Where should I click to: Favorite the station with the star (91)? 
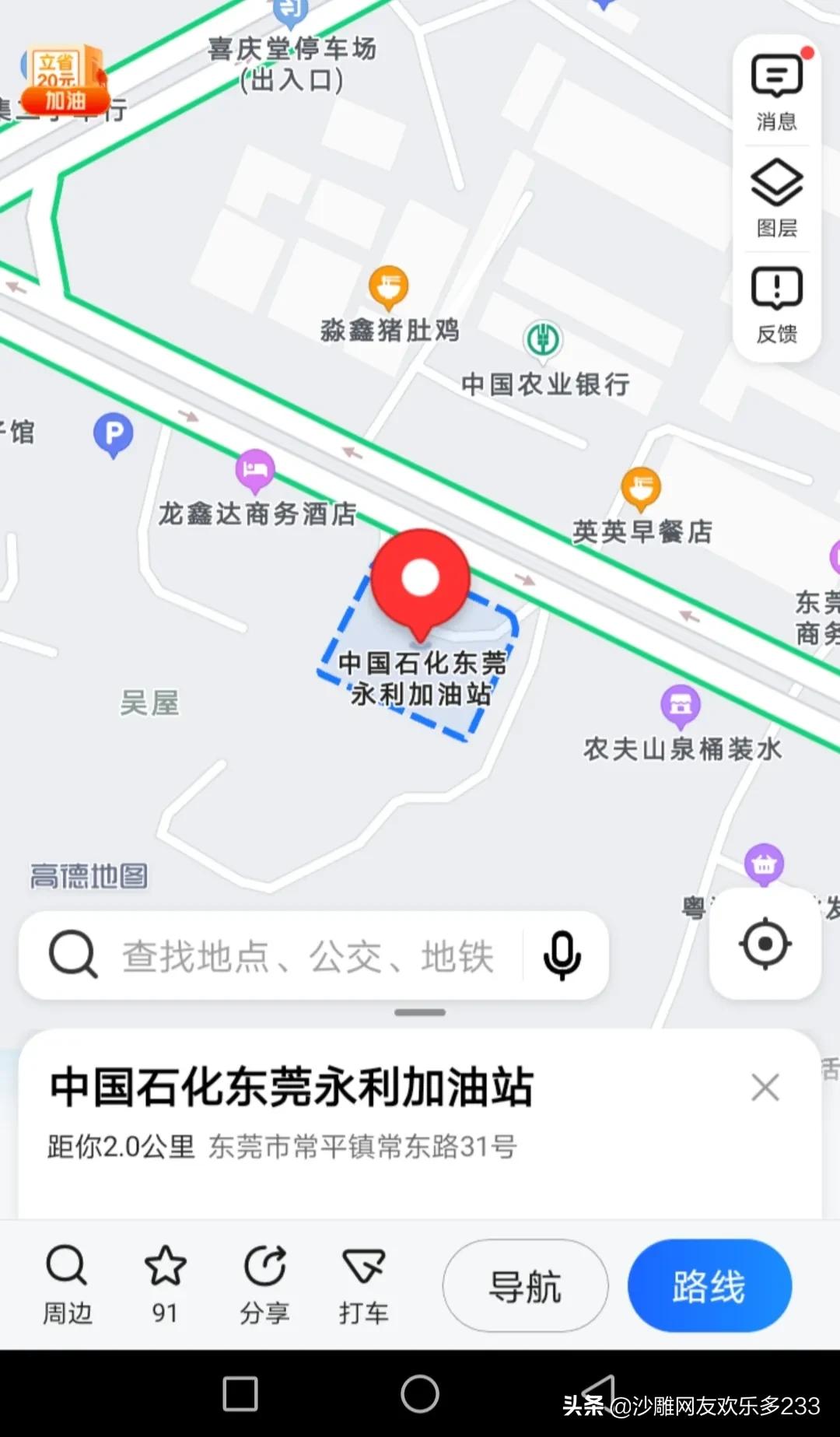[x=165, y=1280]
